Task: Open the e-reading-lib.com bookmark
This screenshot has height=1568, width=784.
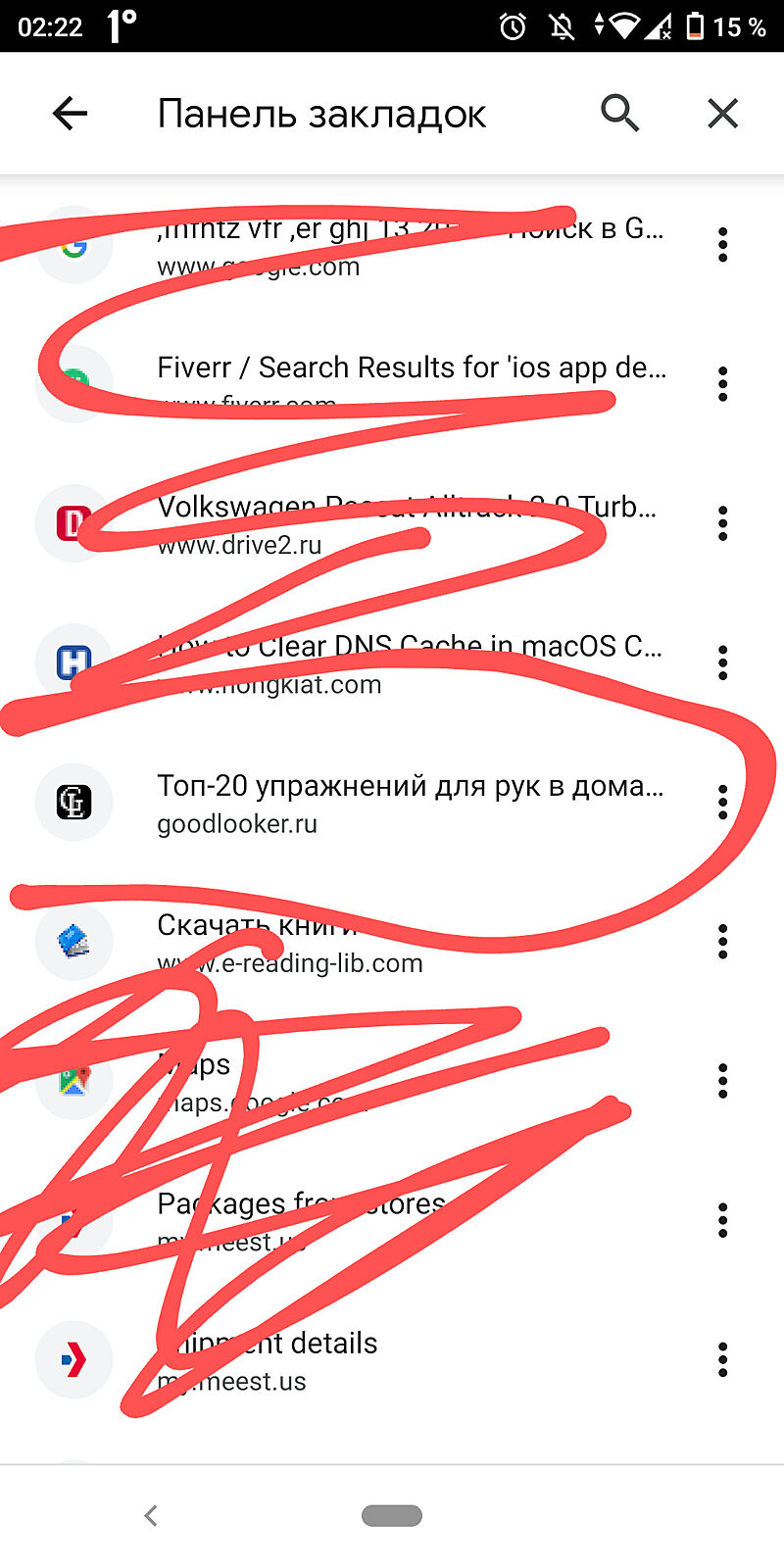Action: point(392,942)
